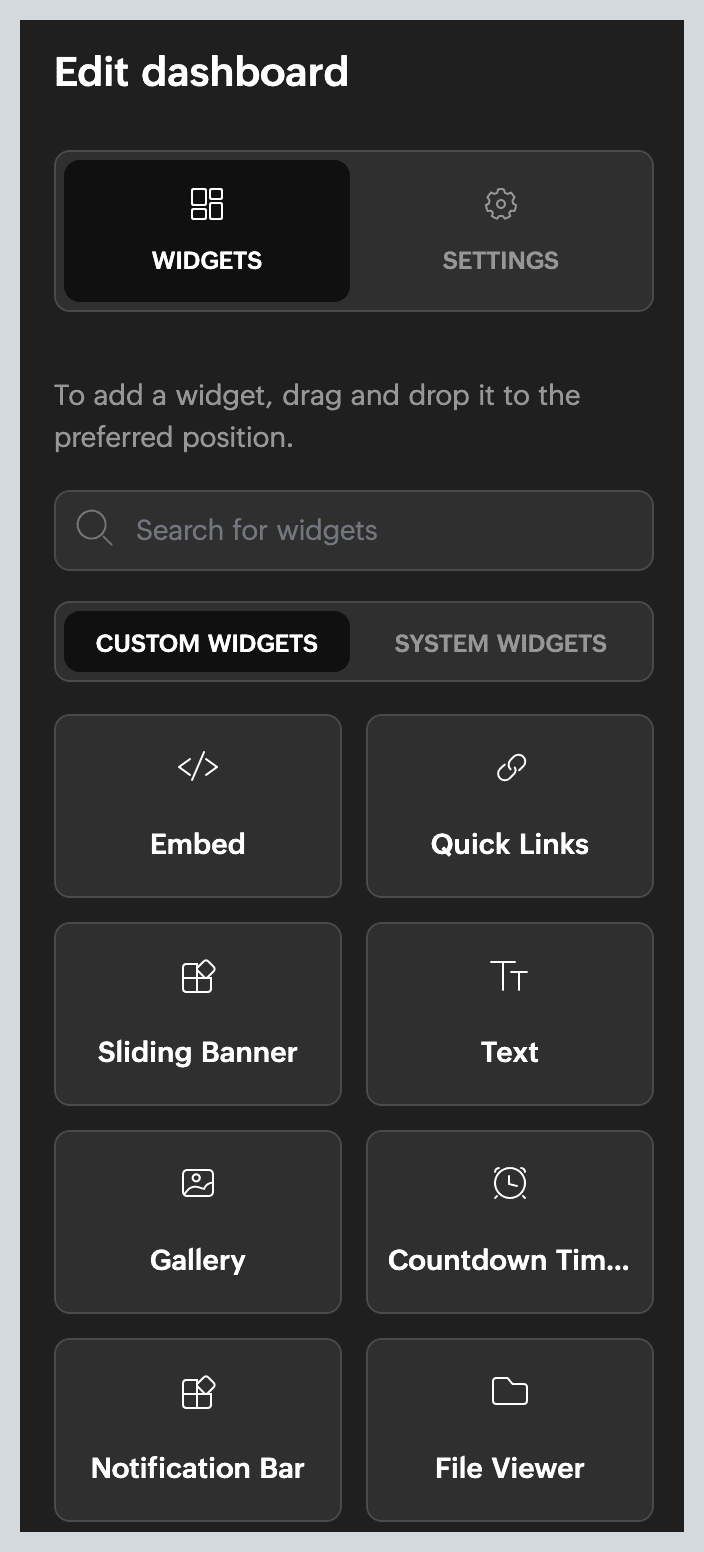Switch to the Settings tab

tap(500, 231)
